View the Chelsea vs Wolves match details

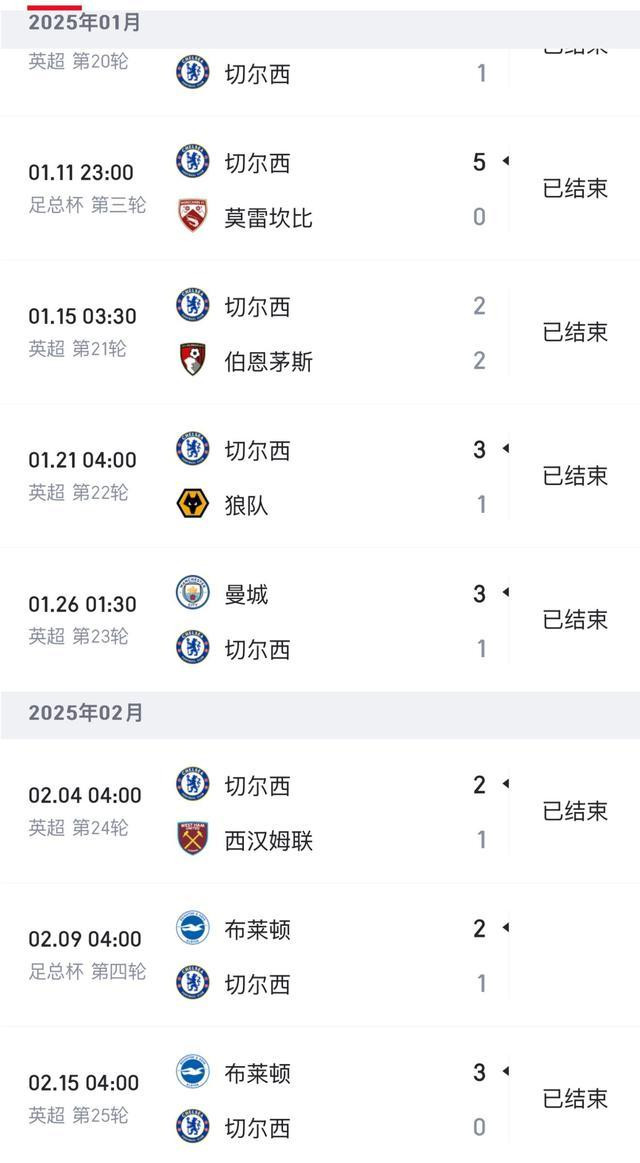pos(320,476)
